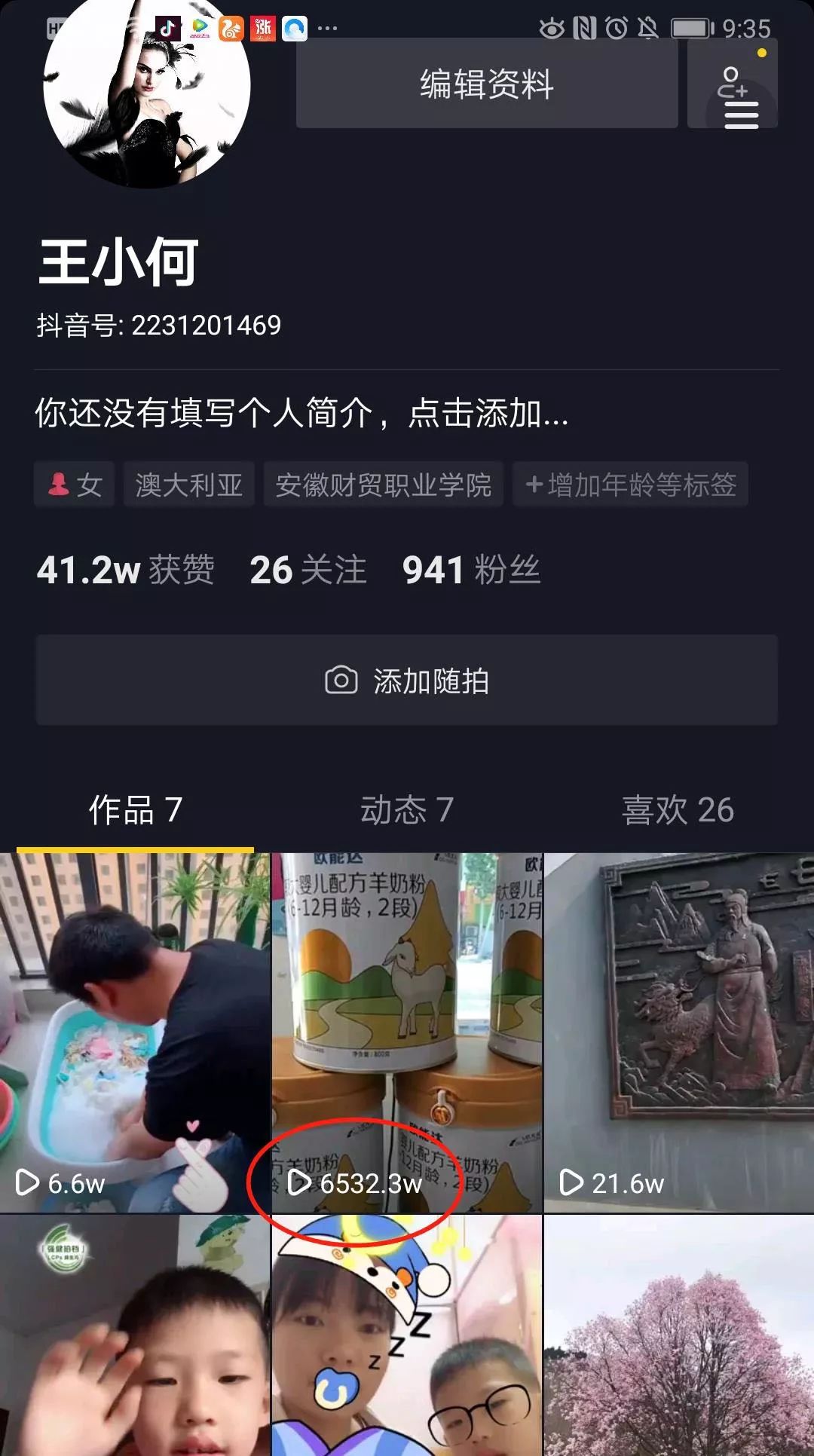Open the 26 关注 following list

point(308,570)
